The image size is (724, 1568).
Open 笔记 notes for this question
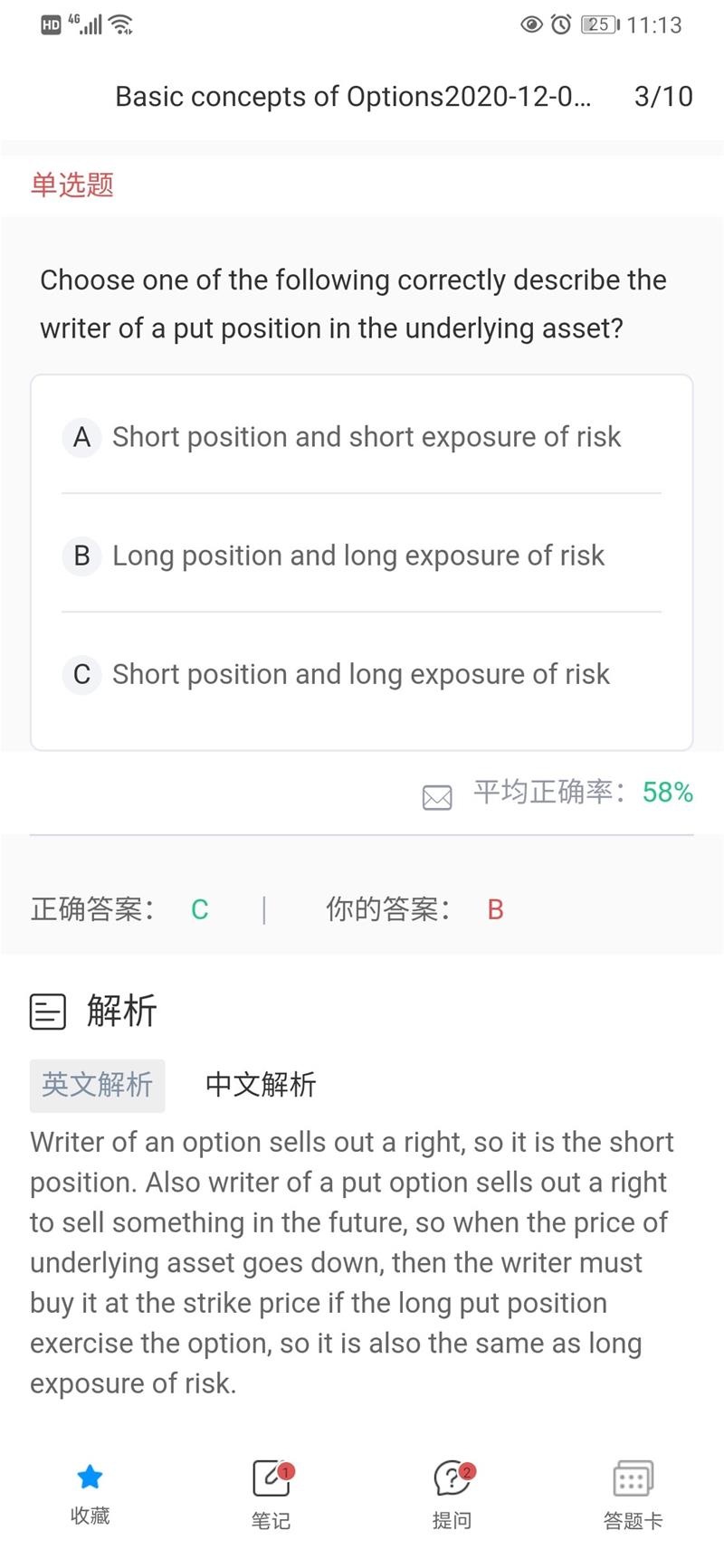pos(271,1494)
